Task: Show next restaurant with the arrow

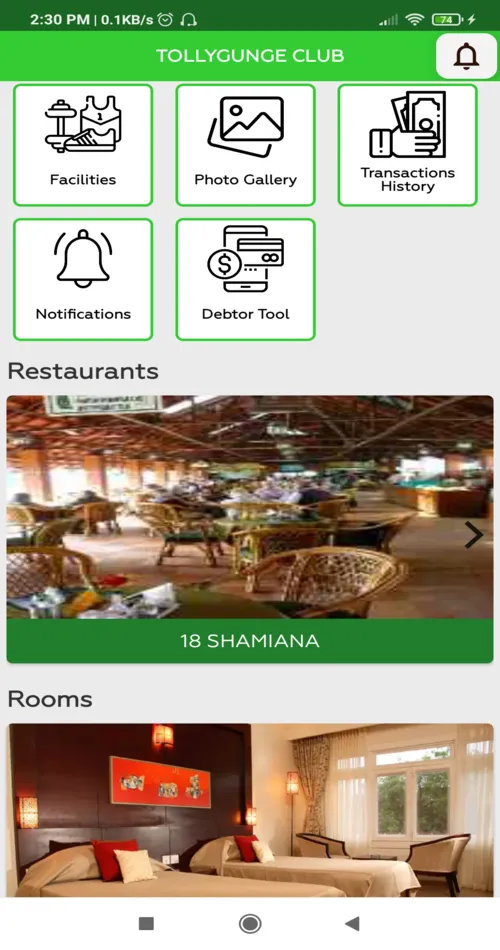Action: click(473, 536)
